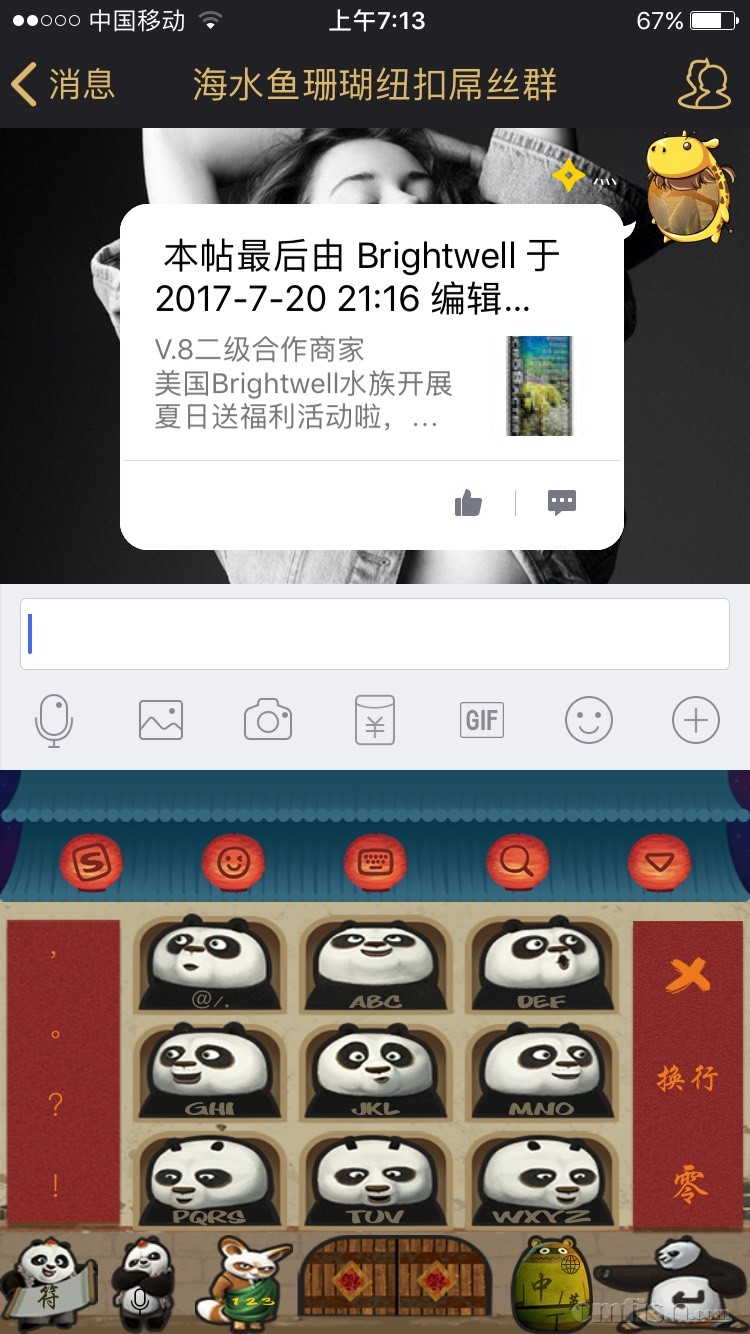Delete with the X backspace key
This screenshot has height=1334, width=750.
688,974
